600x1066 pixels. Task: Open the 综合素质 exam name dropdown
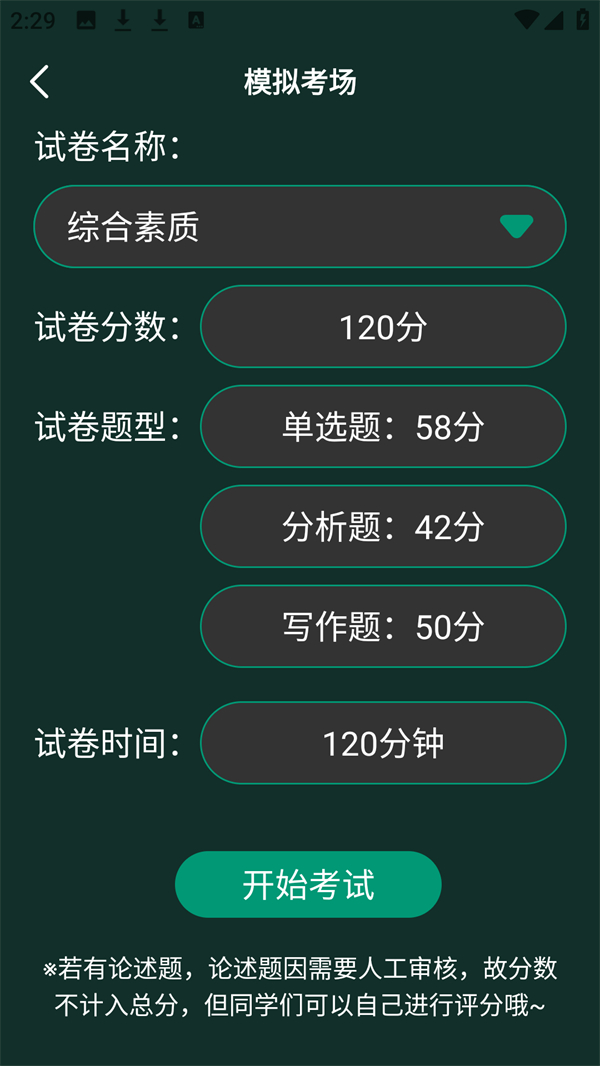click(x=300, y=227)
